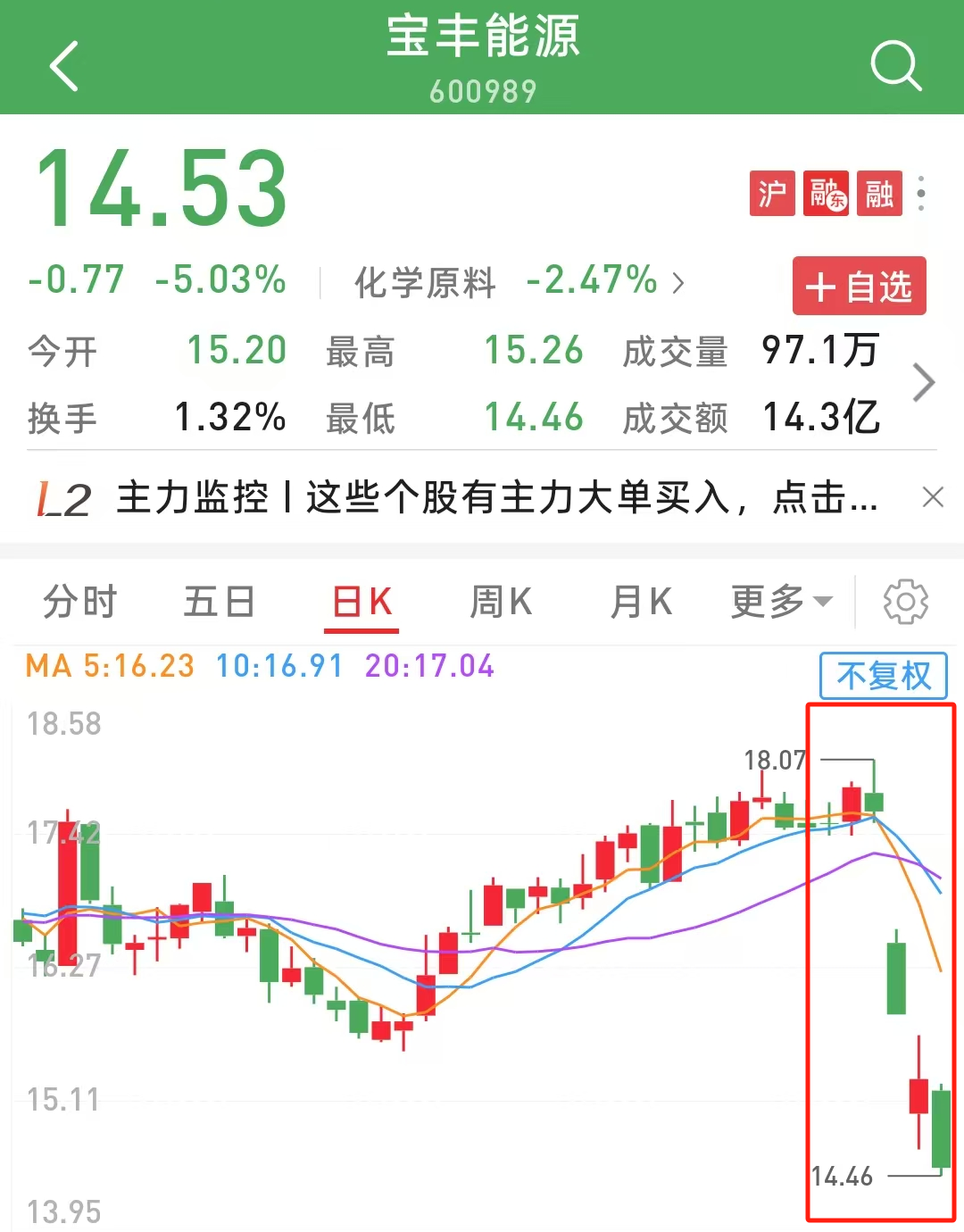Switch to the 月K chart tab
This screenshot has width=964, height=1232.
pos(641,602)
